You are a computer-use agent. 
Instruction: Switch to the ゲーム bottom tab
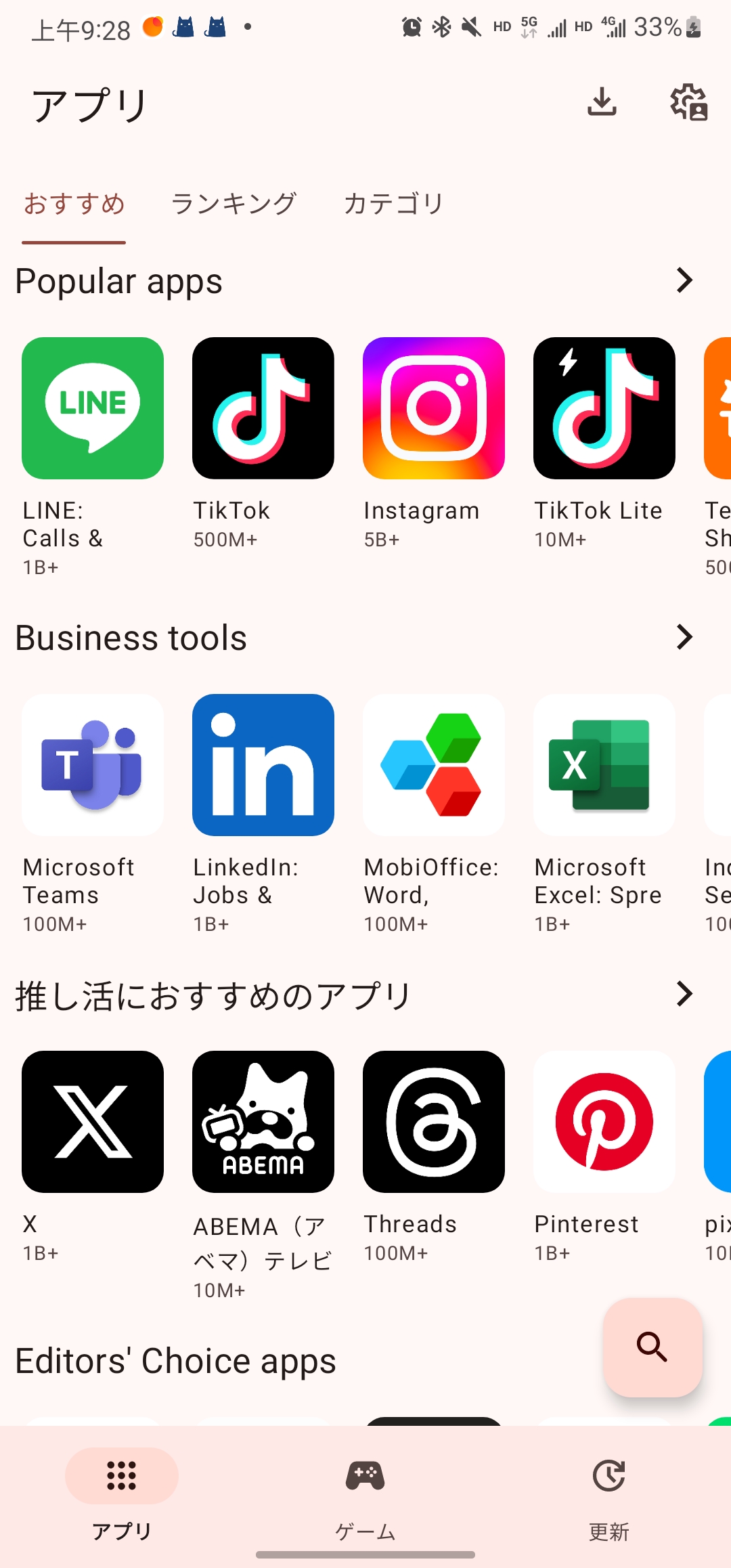[365, 1489]
